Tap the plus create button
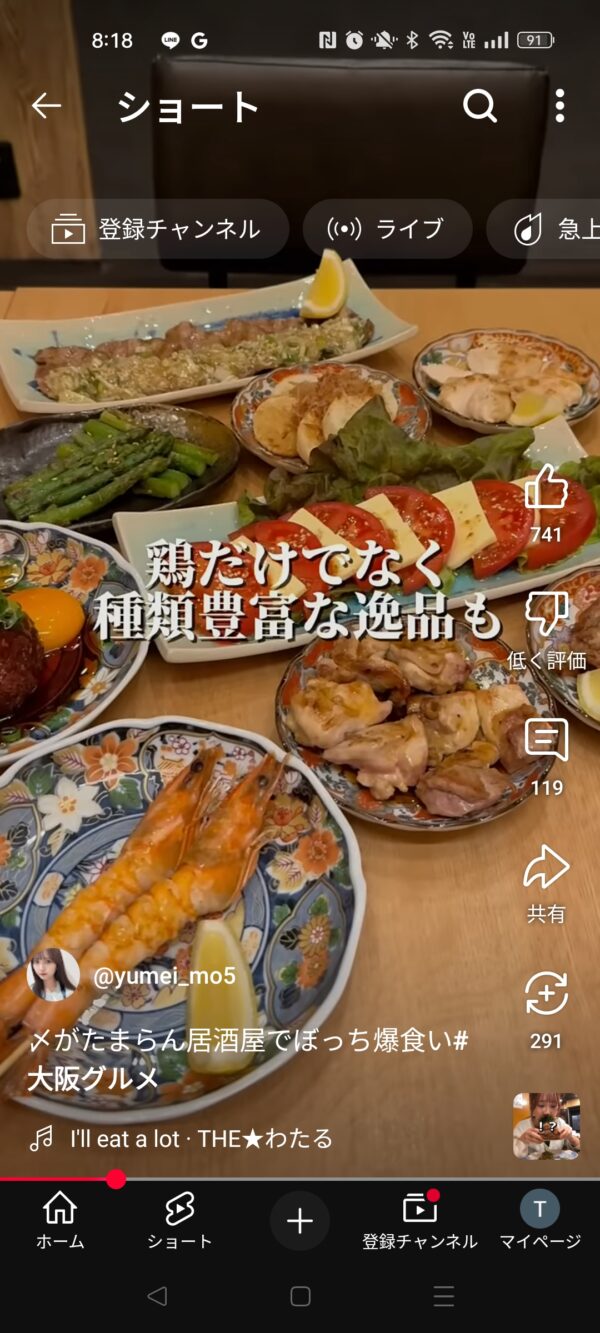The image size is (600, 1333). click(x=300, y=1221)
